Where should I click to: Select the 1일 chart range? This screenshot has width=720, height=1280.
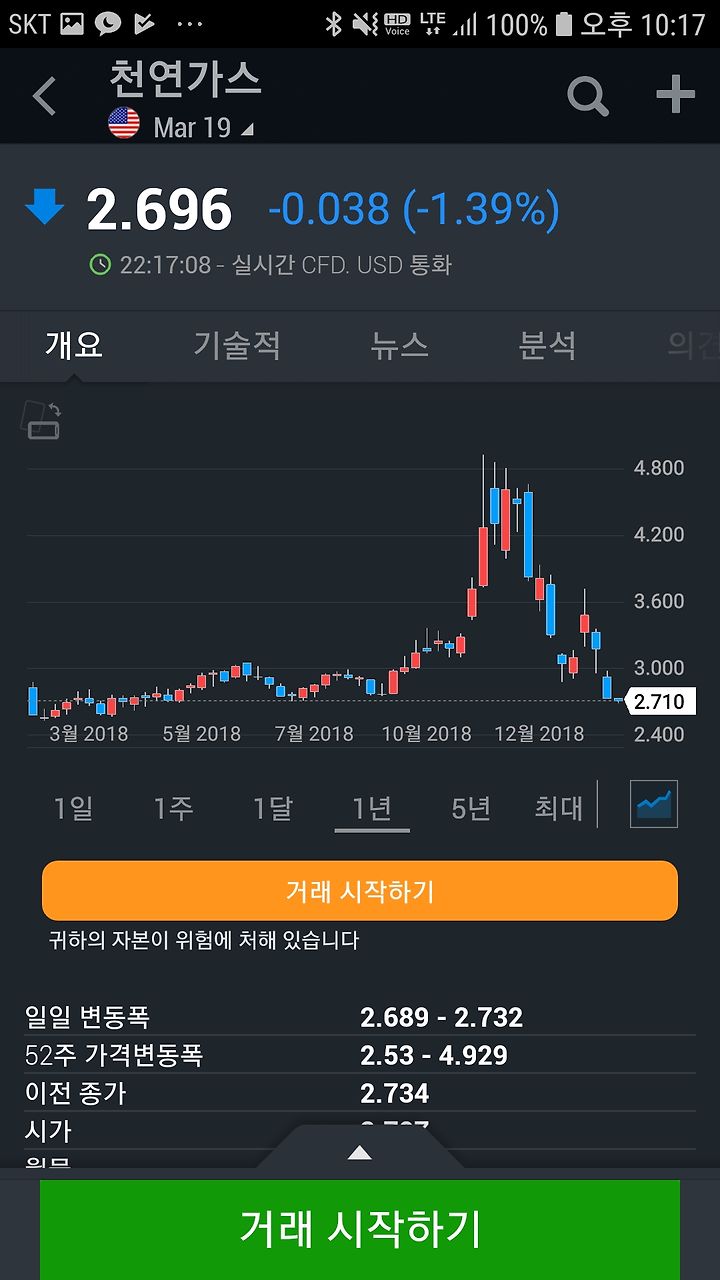coord(73,808)
